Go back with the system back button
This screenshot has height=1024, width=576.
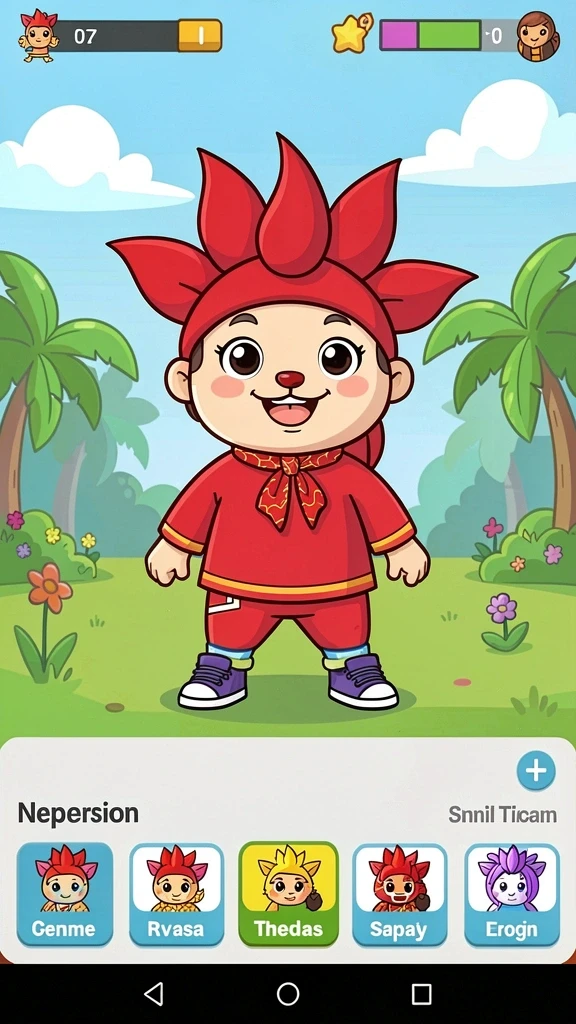[153, 994]
